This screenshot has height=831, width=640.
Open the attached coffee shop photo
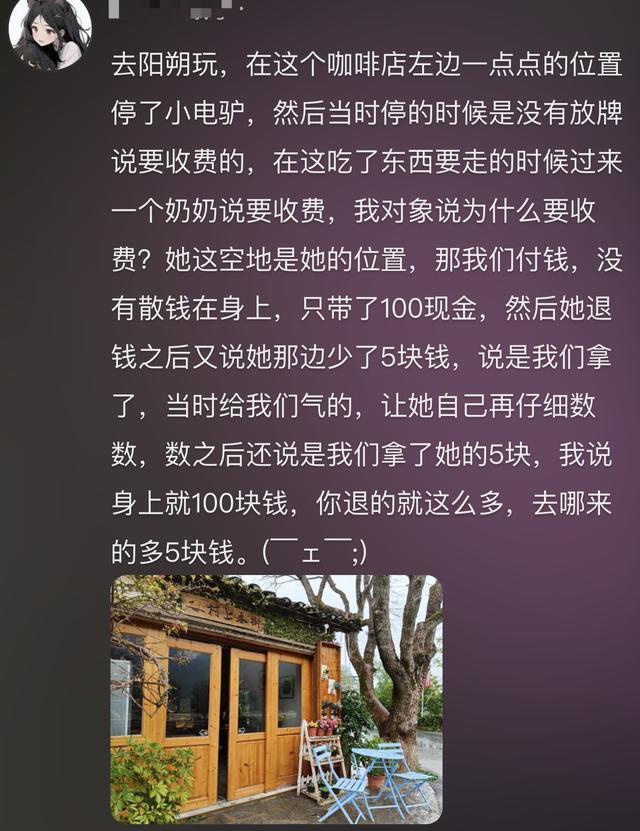pos(275,699)
